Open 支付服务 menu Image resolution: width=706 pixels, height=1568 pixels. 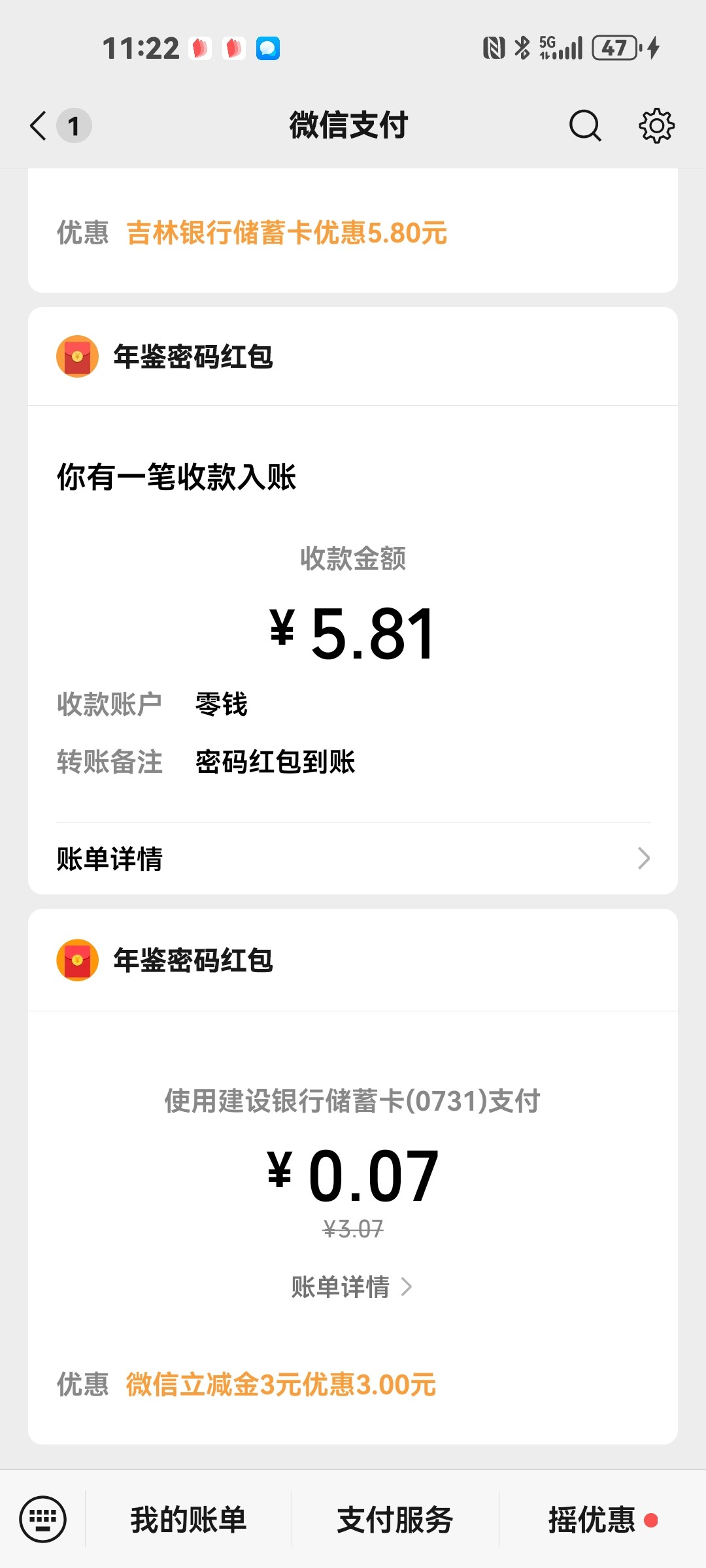point(395,1520)
